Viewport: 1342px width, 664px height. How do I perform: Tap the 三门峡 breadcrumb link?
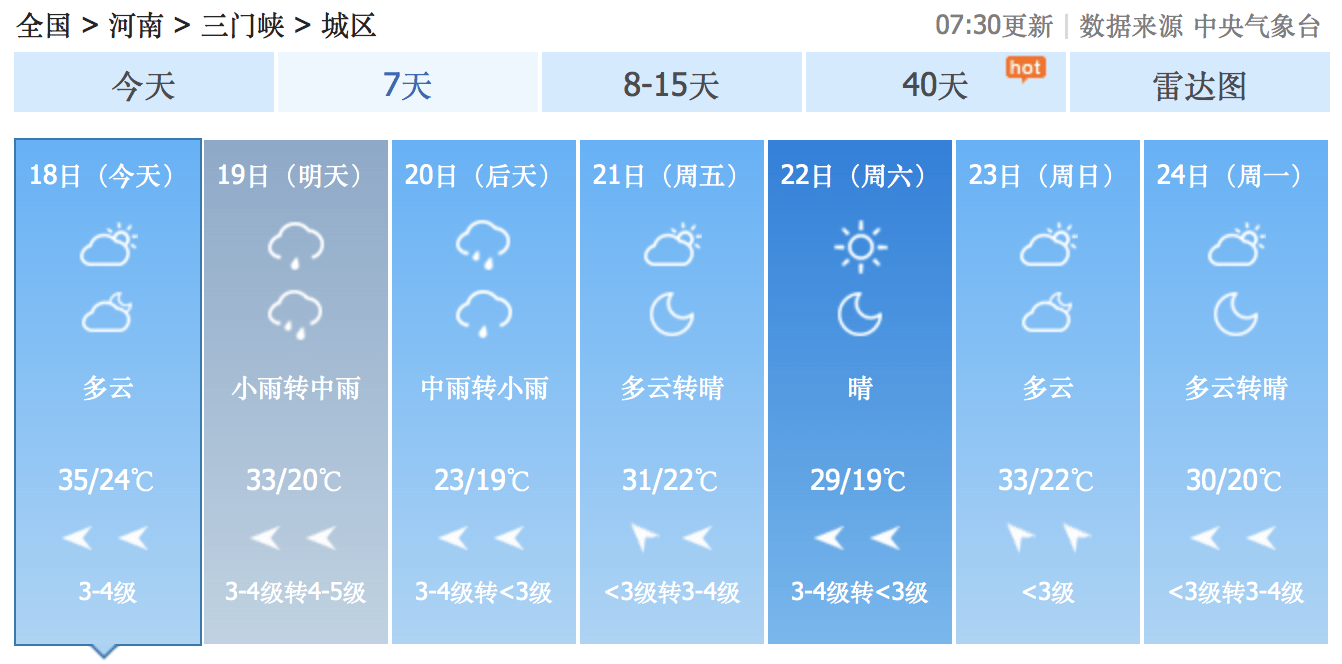[x=242, y=26]
